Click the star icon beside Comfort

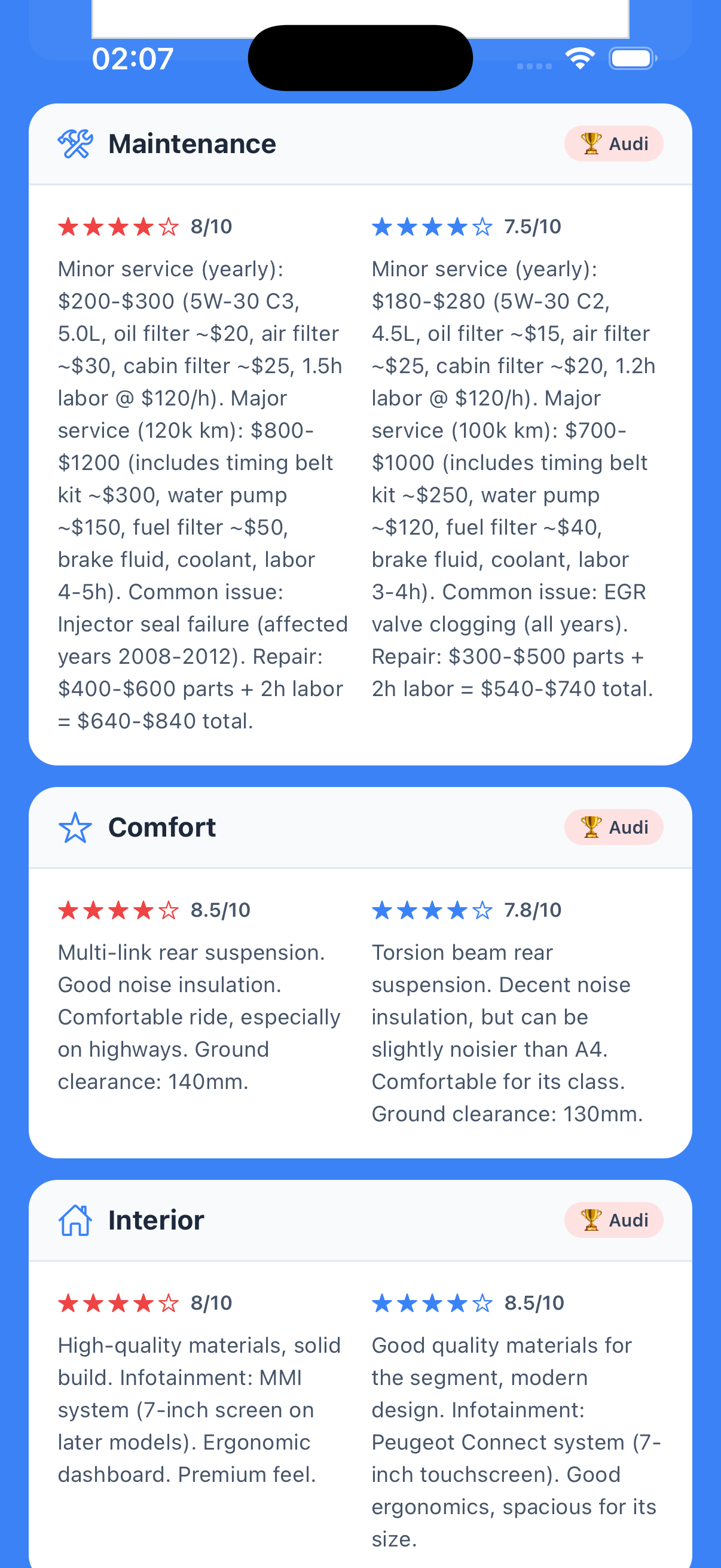(x=74, y=826)
